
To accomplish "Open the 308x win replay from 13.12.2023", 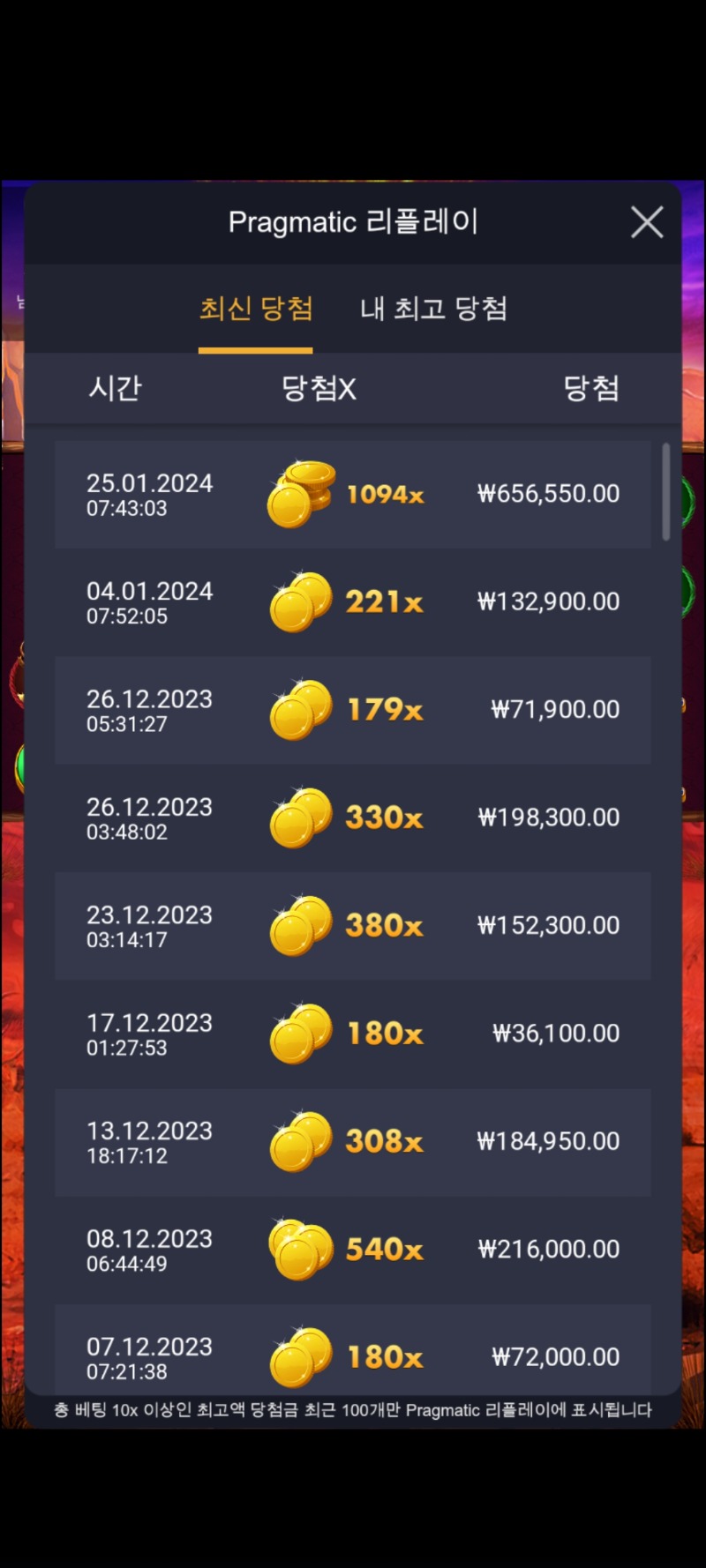I will (x=353, y=1142).
